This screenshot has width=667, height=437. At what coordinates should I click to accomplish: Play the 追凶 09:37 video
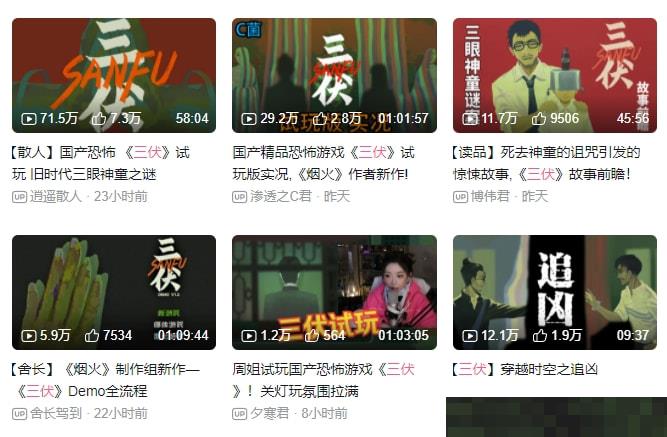click(554, 292)
